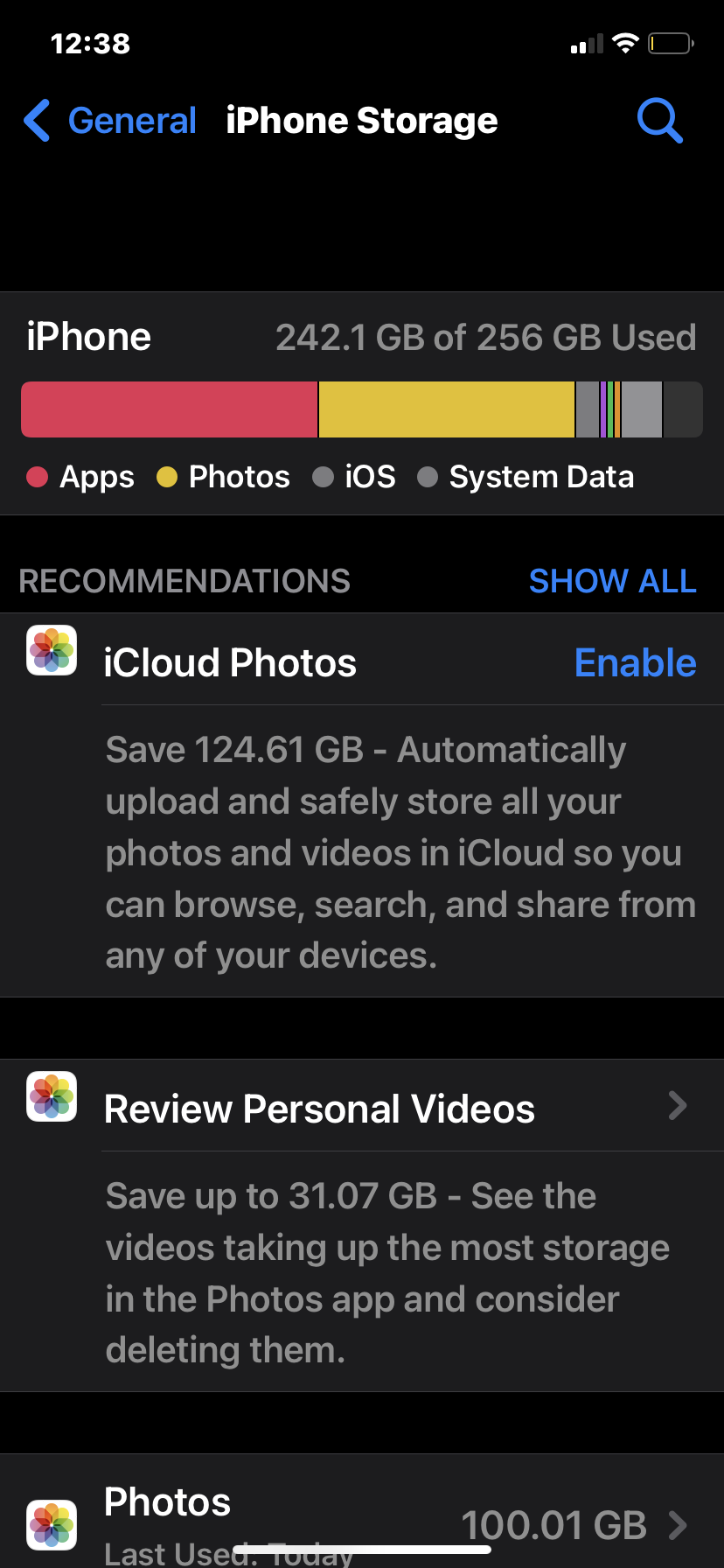Tap the Photos app icon at bottom row
The width and height of the screenshot is (724, 1568).
[51, 1524]
